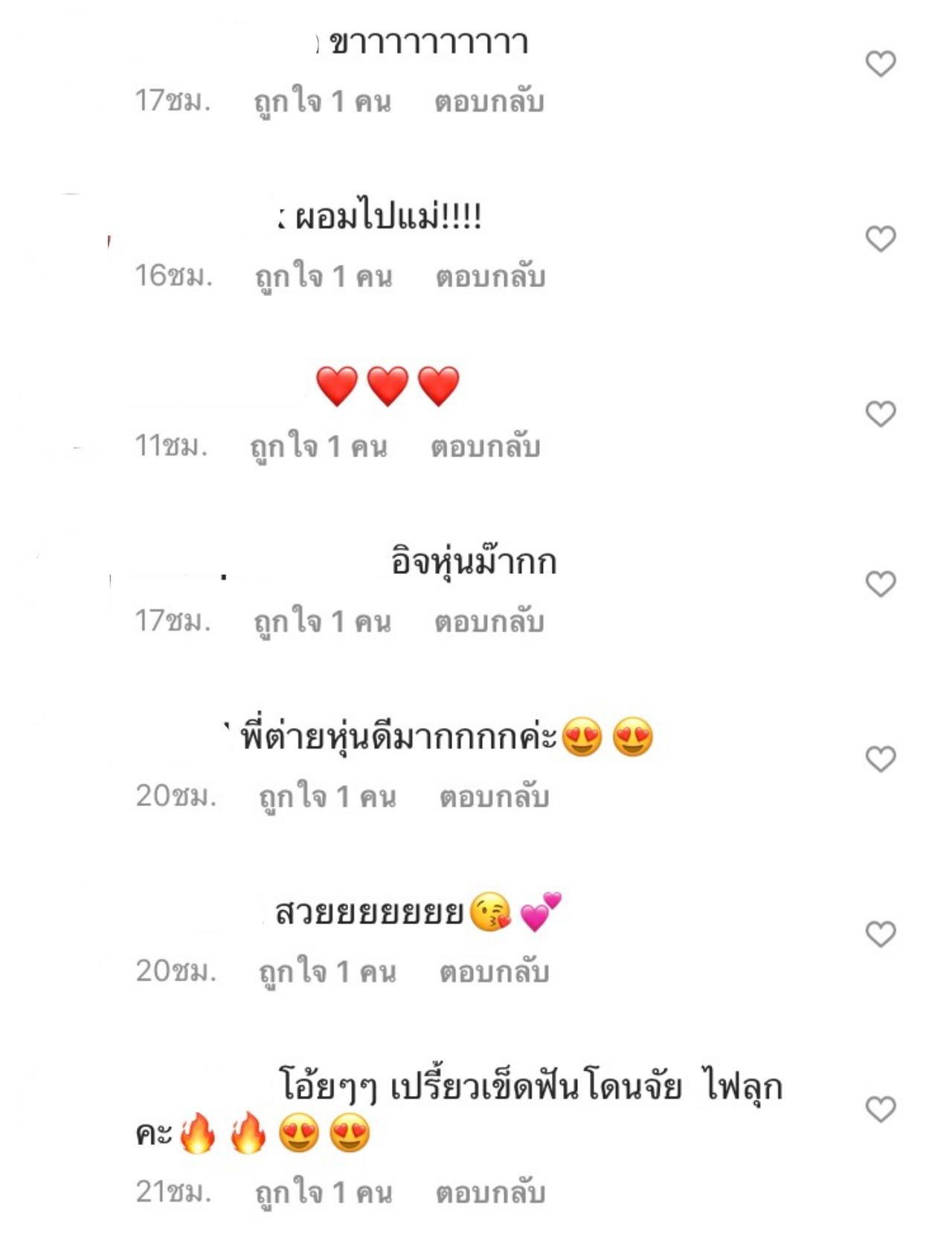Tap ตอบกลับ under 'สวยยยยยยย'
The width and height of the screenshot is (952, 1241).
(494, 972)
